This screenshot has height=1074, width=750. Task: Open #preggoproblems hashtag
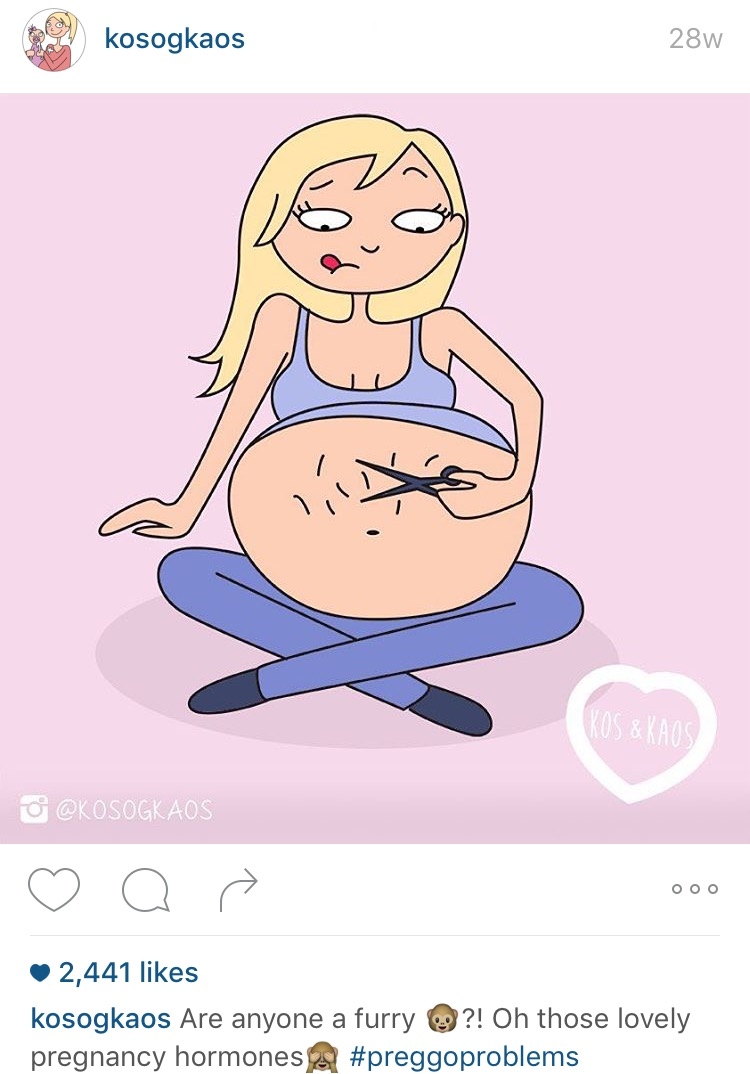(464, 1056)
